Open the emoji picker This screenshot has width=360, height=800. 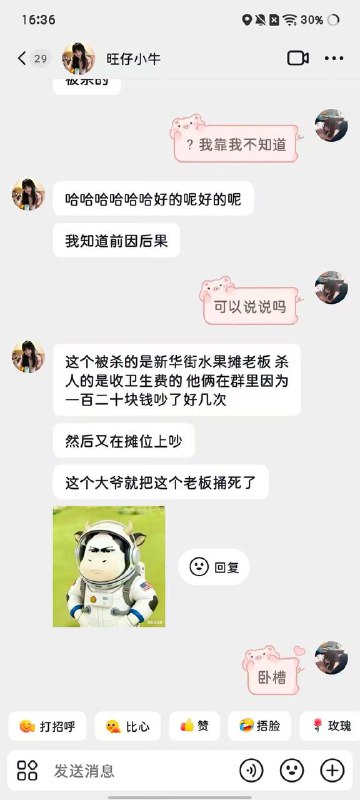[x=292, y=770]
